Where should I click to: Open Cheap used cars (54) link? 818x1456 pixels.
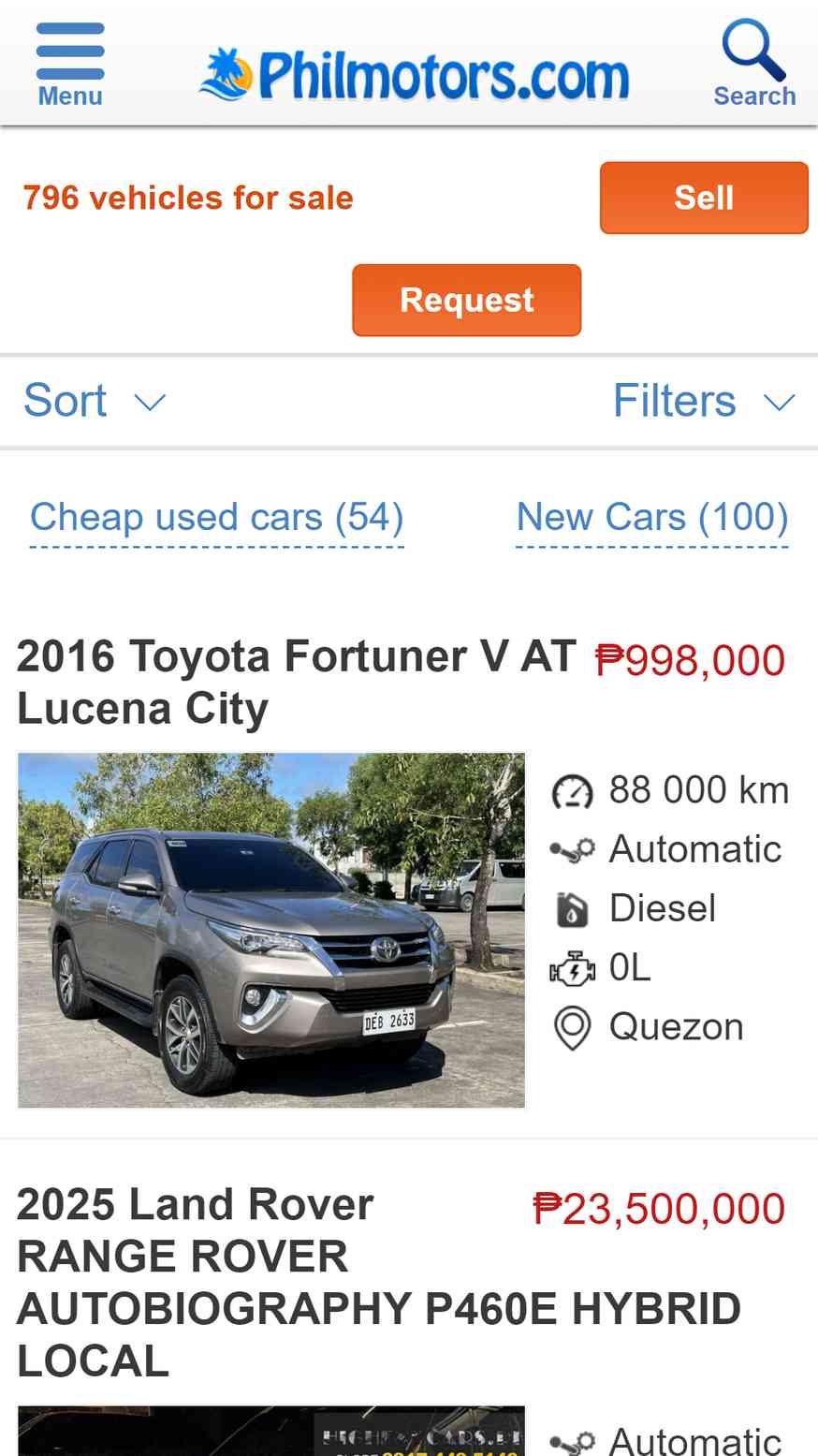[217, 517]
